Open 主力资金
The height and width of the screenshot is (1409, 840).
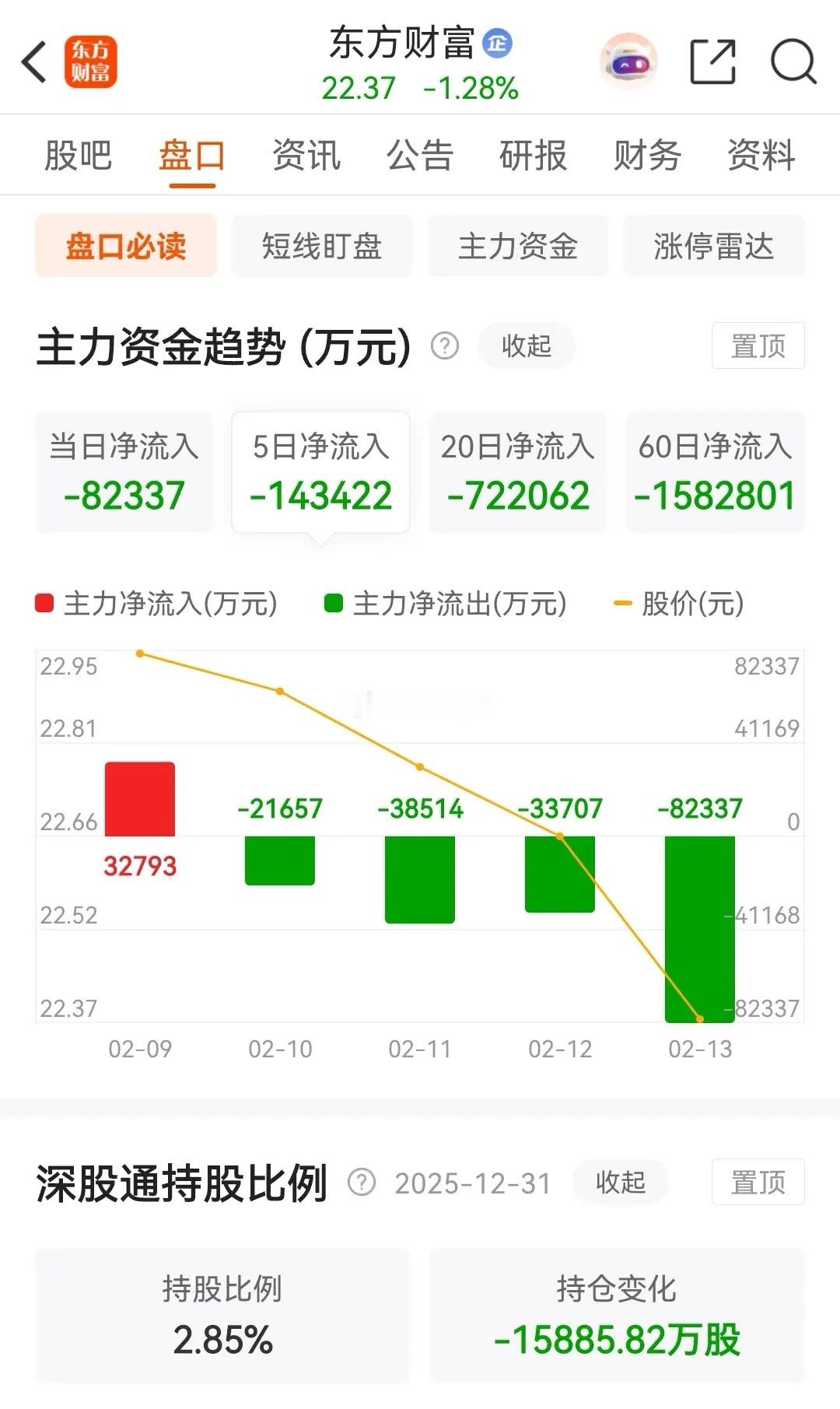point(517,247)
